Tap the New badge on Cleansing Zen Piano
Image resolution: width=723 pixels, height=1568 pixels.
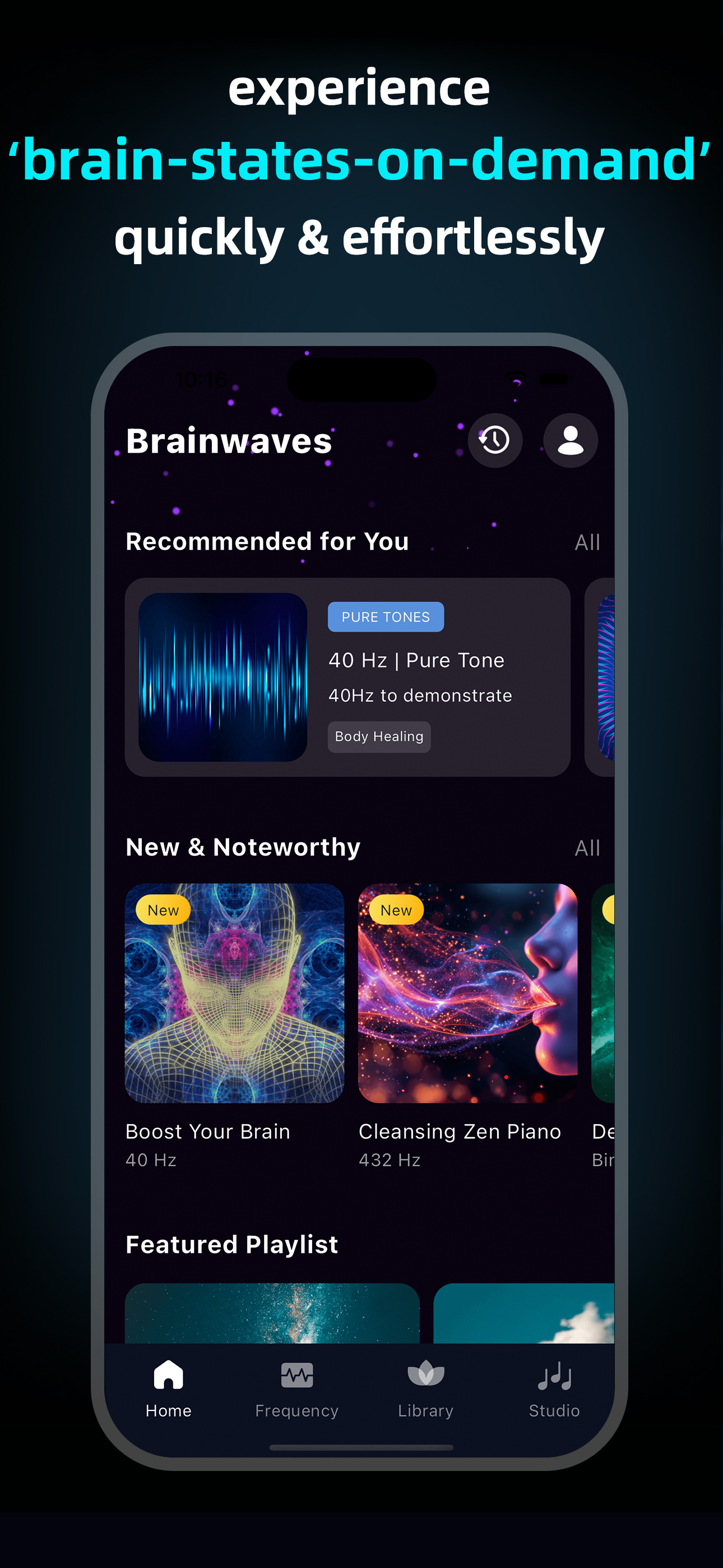tap(395, 910)
